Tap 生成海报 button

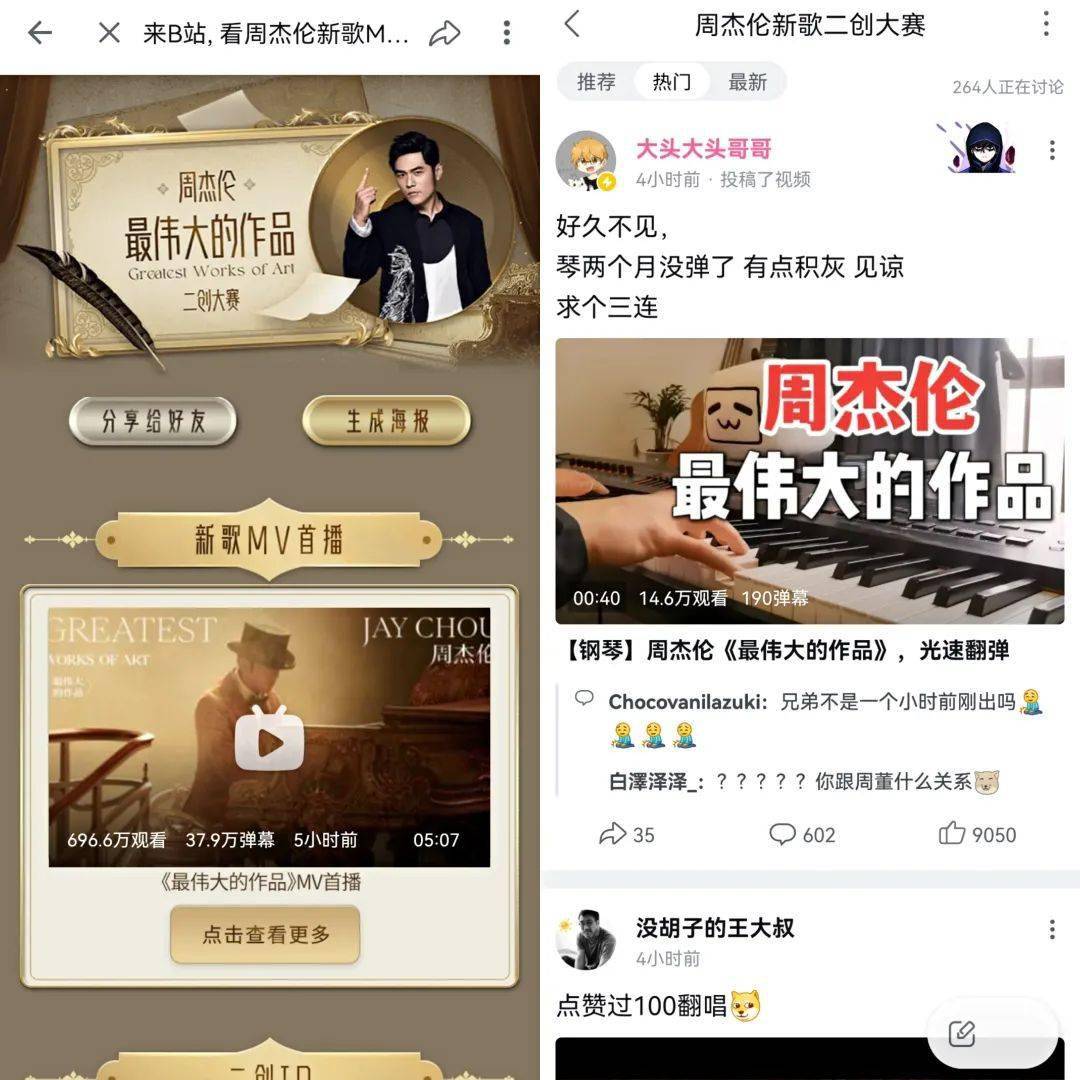click(386, 421)
